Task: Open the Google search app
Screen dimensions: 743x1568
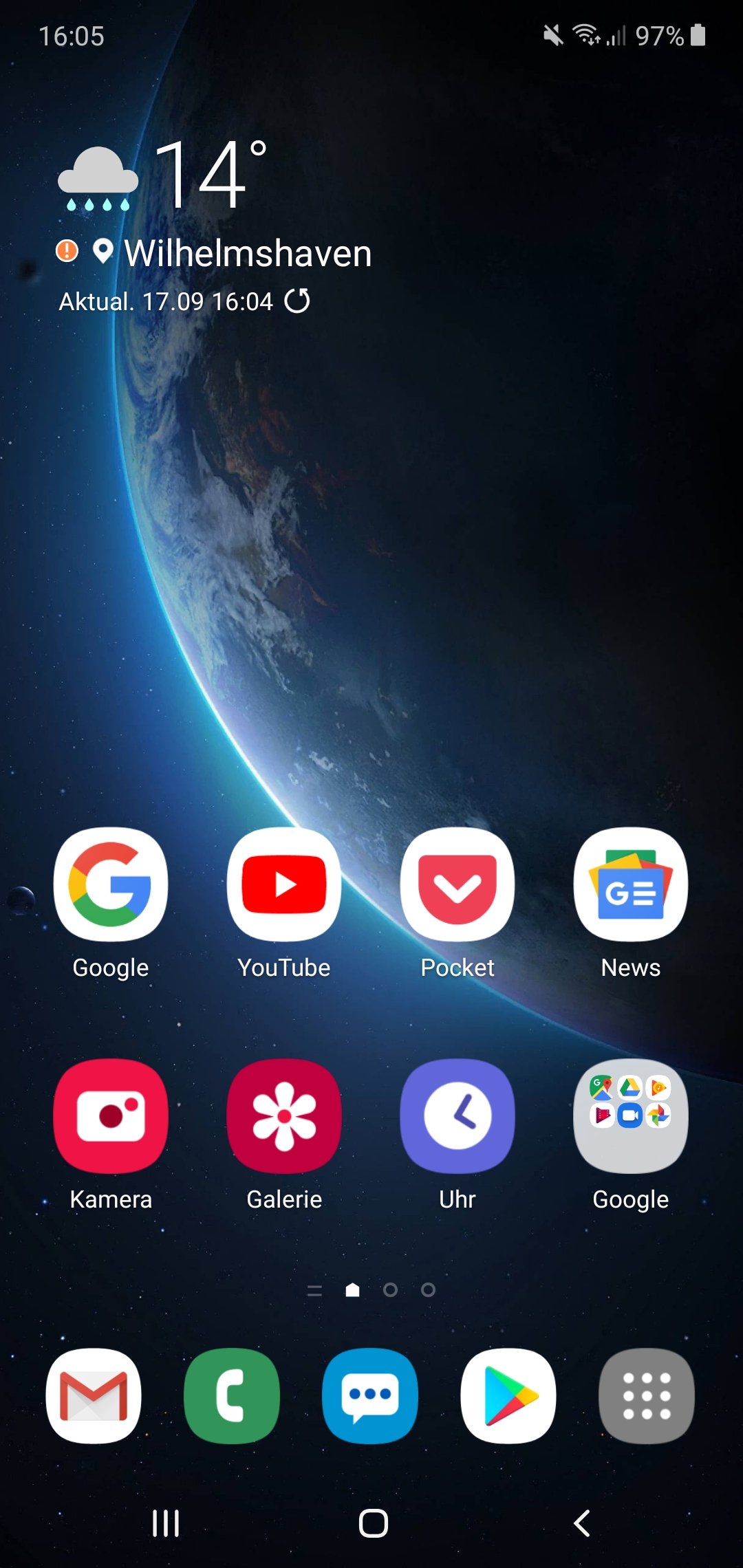Action: tap(110, 885)
